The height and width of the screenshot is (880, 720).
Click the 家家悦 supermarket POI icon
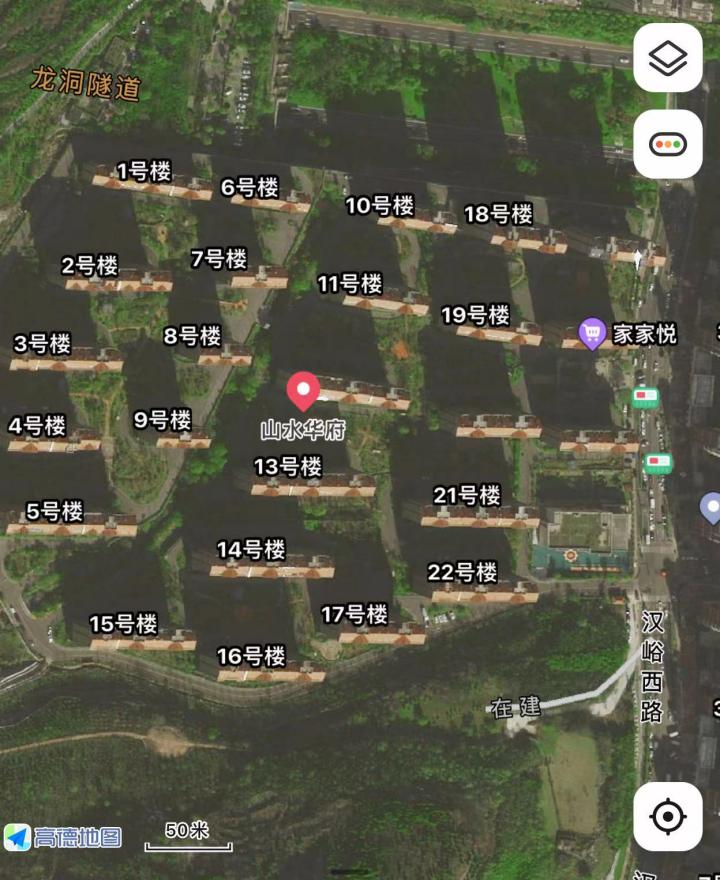[592, 330]
